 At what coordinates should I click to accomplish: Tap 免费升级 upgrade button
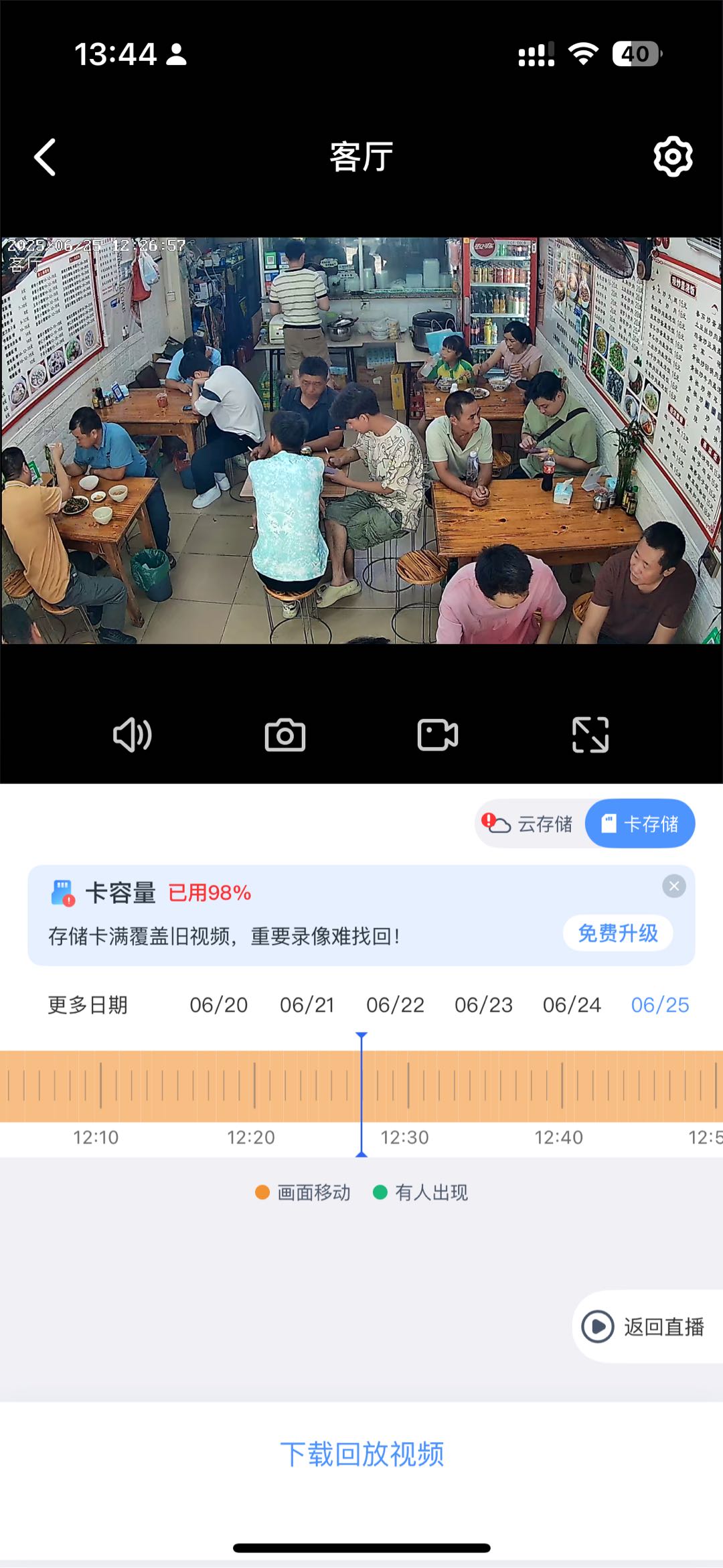click(617, 933)
